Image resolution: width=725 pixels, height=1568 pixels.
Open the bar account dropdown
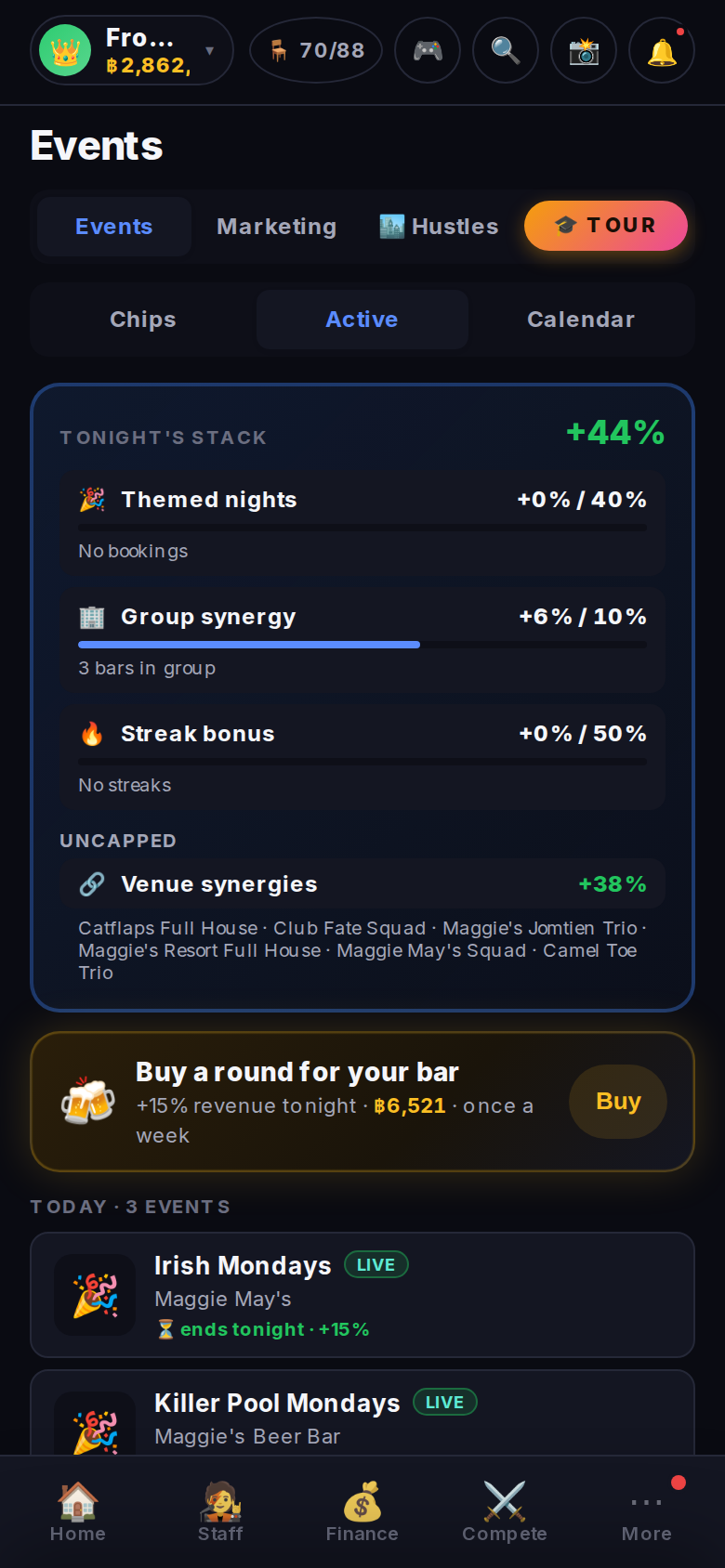click(x=131, y=50)
